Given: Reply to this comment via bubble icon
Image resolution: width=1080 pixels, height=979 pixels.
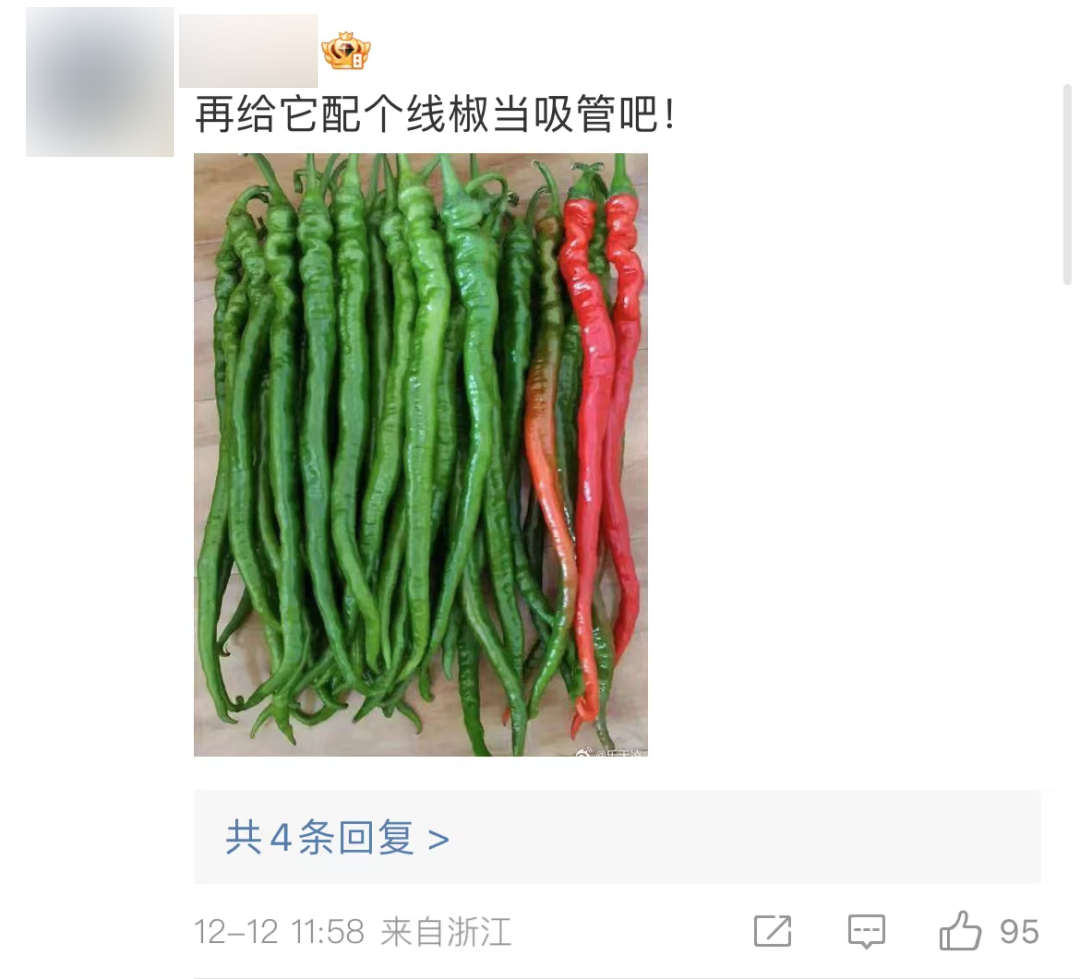Looking at the screenshot, I should point(866,931).
